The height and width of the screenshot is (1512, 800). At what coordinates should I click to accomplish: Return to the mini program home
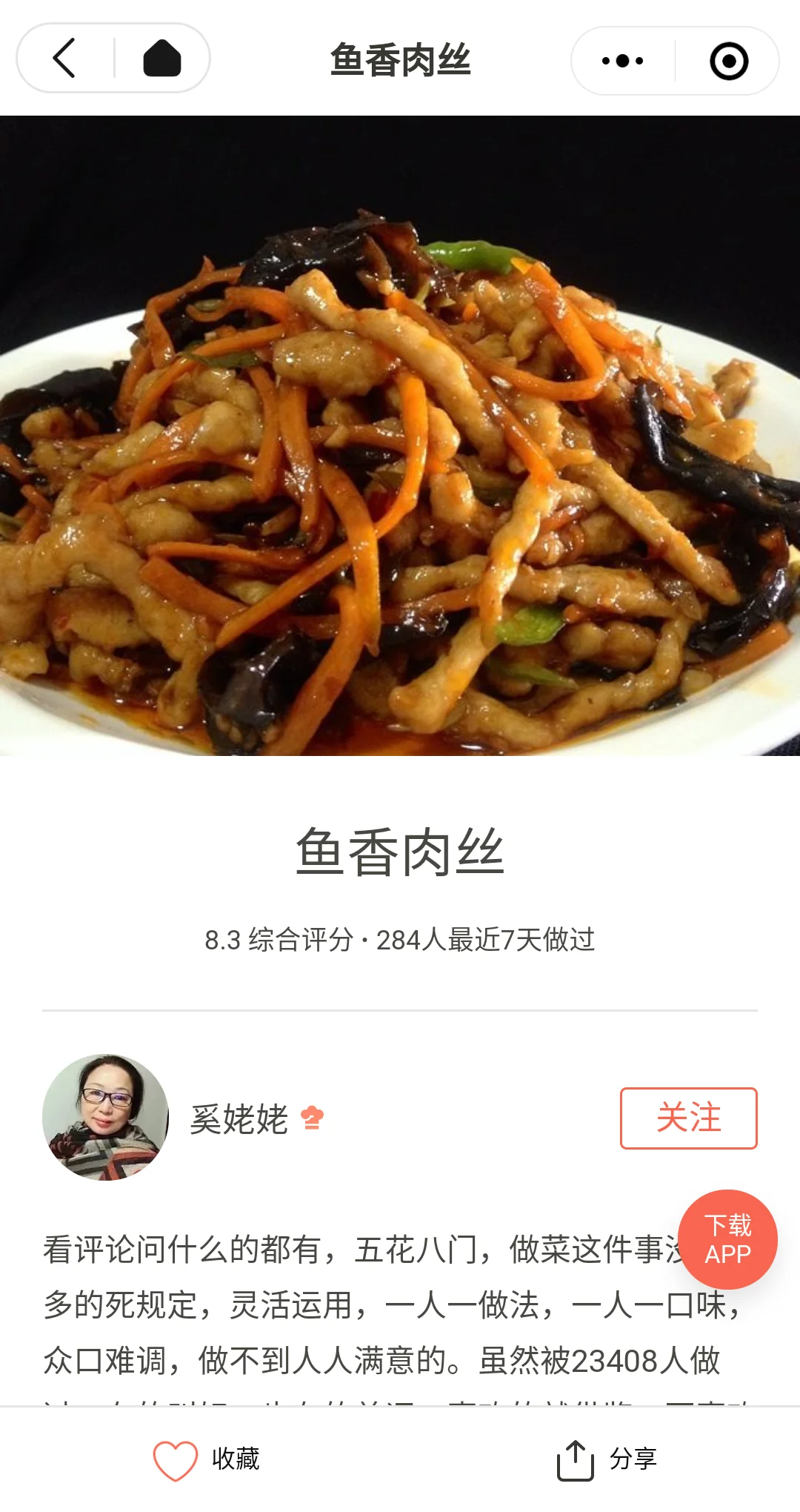pyautogui.click(x=161, y=59)
